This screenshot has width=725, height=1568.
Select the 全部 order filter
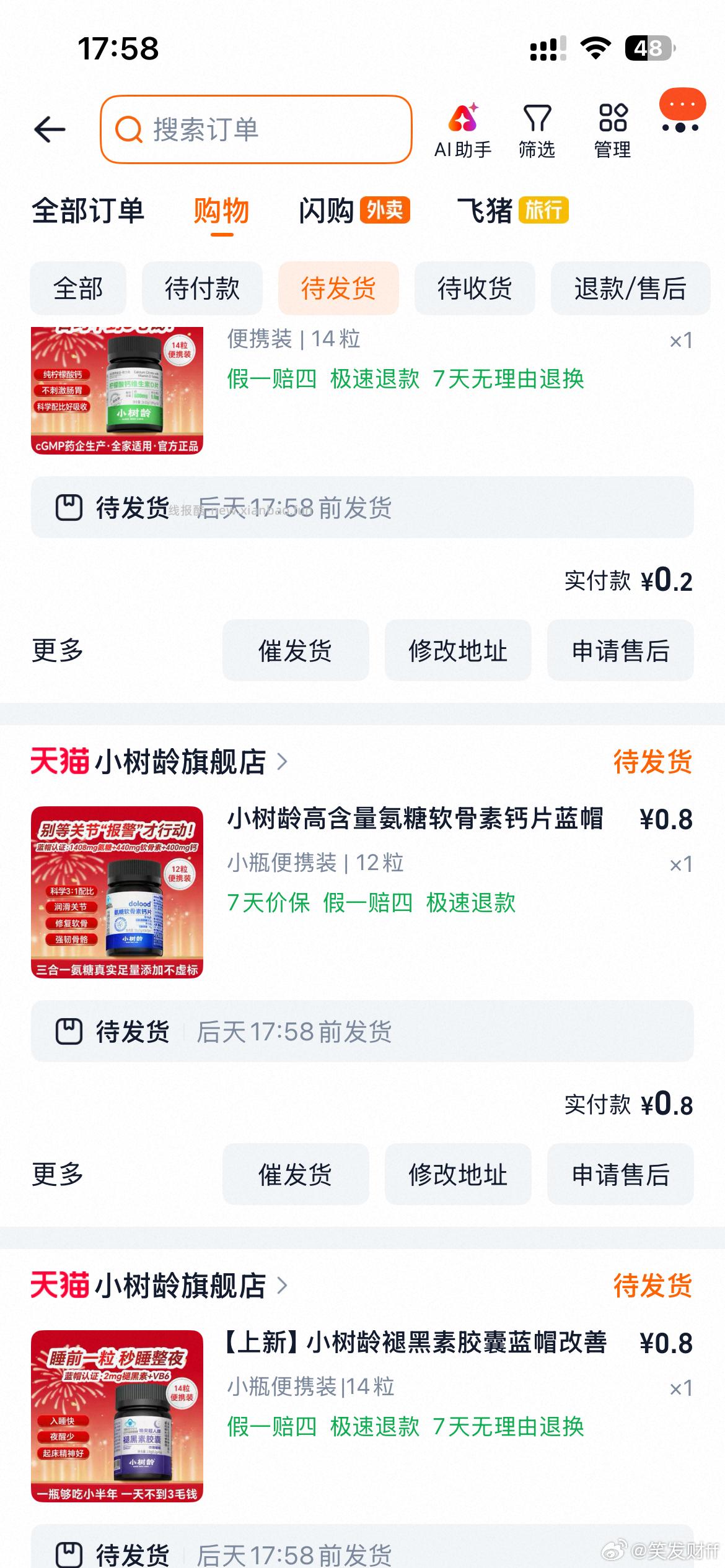(78, 289)
